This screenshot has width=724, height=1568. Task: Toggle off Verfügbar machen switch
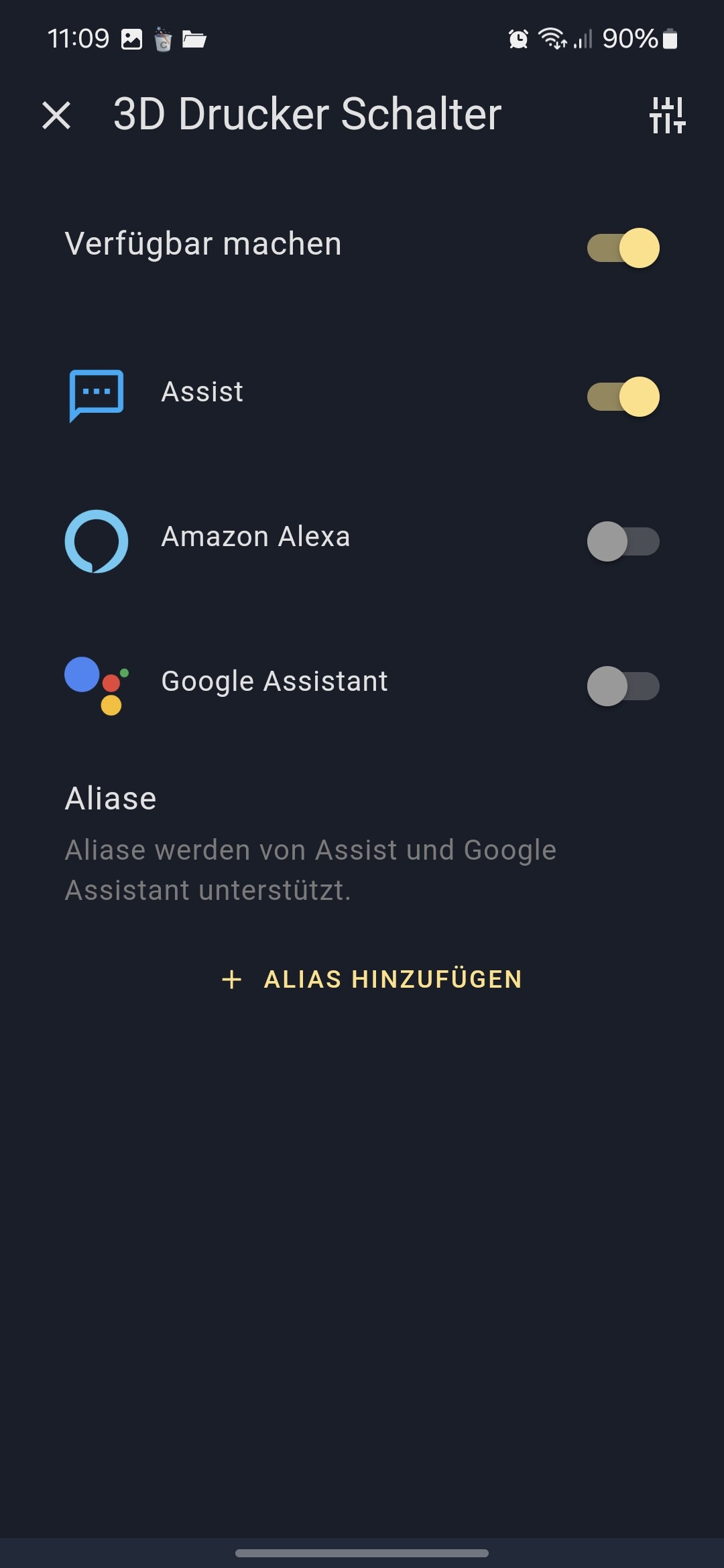623,247
